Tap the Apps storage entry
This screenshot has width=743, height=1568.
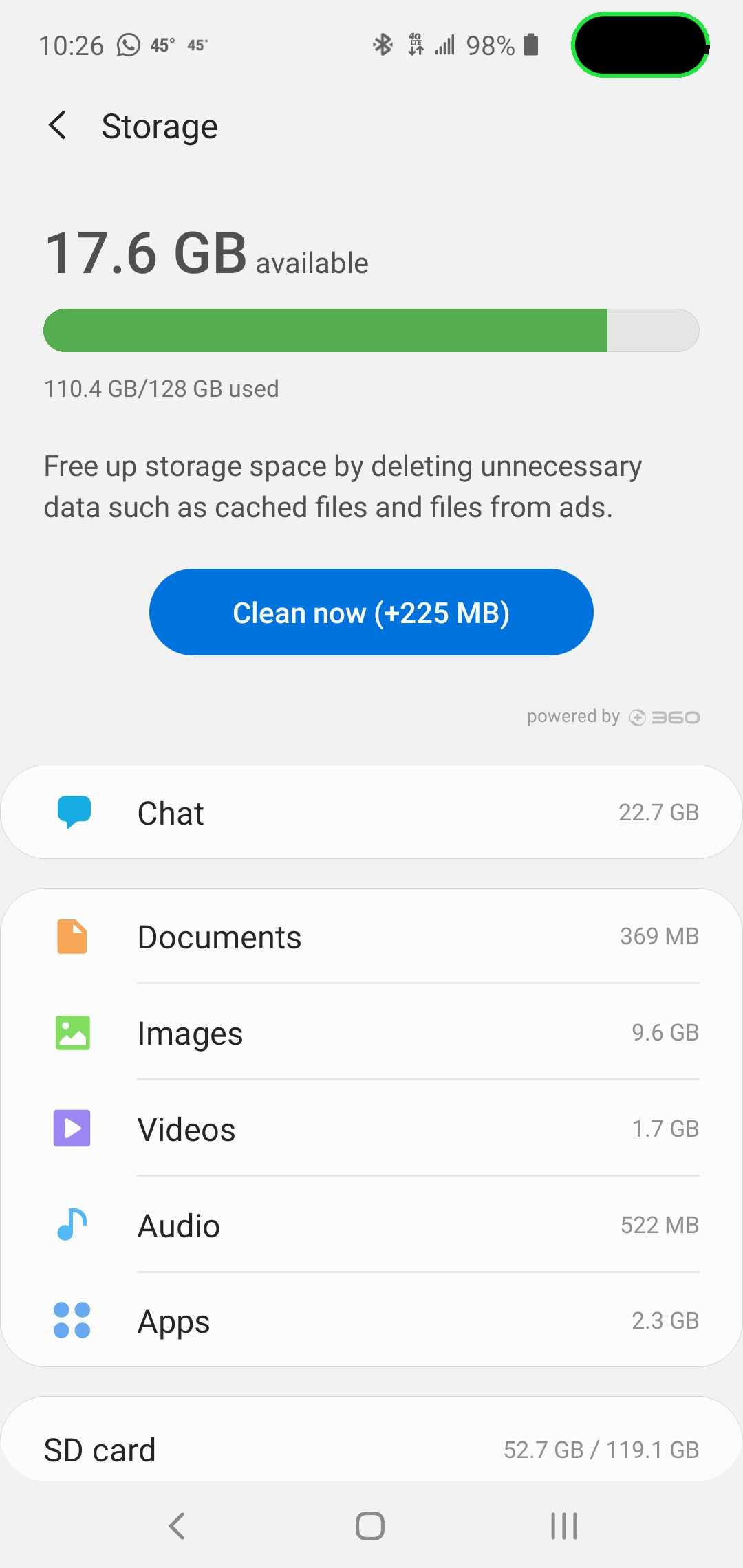[x=371, y=1320]
